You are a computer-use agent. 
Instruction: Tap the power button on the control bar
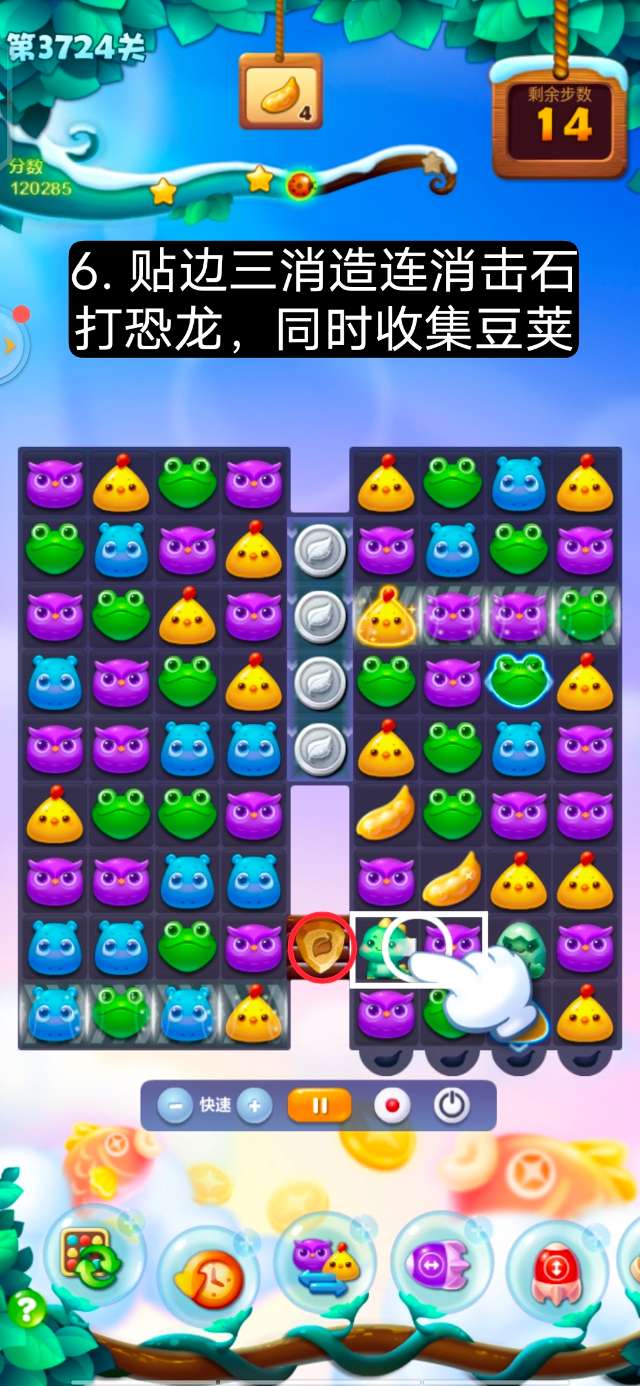point(452,1106)
